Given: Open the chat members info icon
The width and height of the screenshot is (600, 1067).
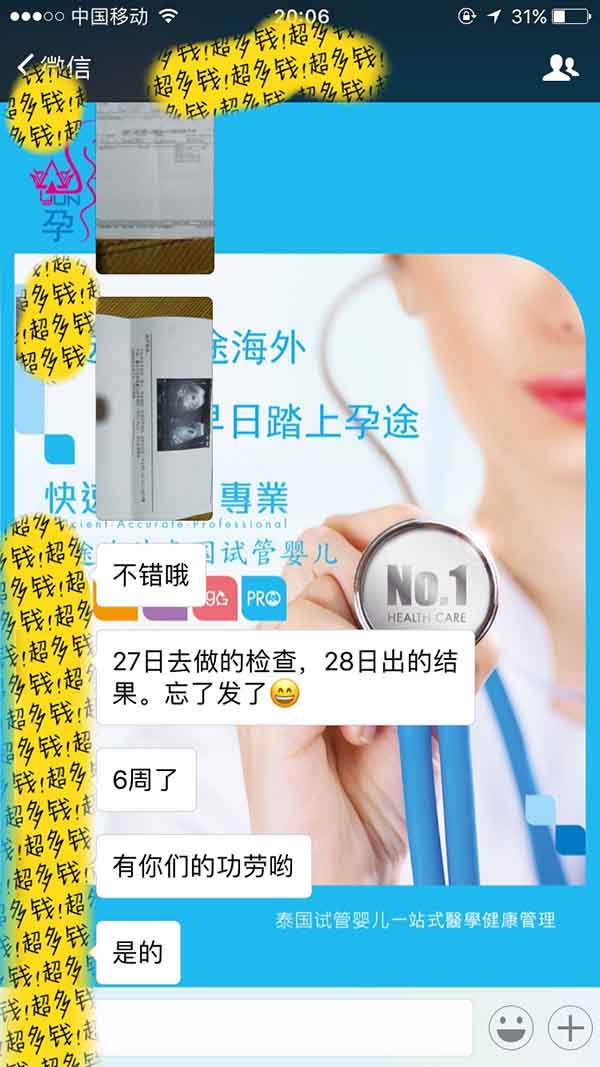Looking at the screenshot, I should [560, 67].
